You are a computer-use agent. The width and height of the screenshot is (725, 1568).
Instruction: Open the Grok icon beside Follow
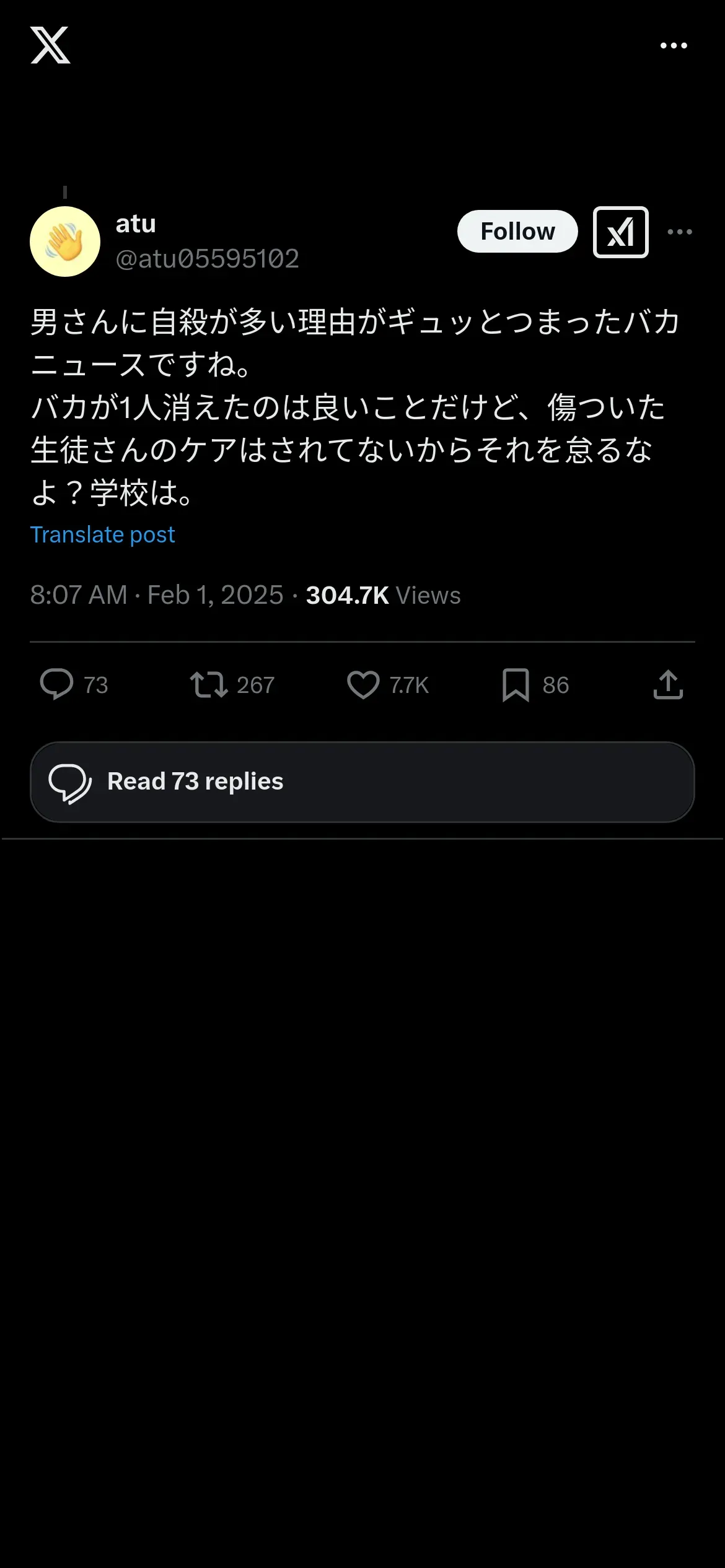pyautogui.click(x=621, y=232)
